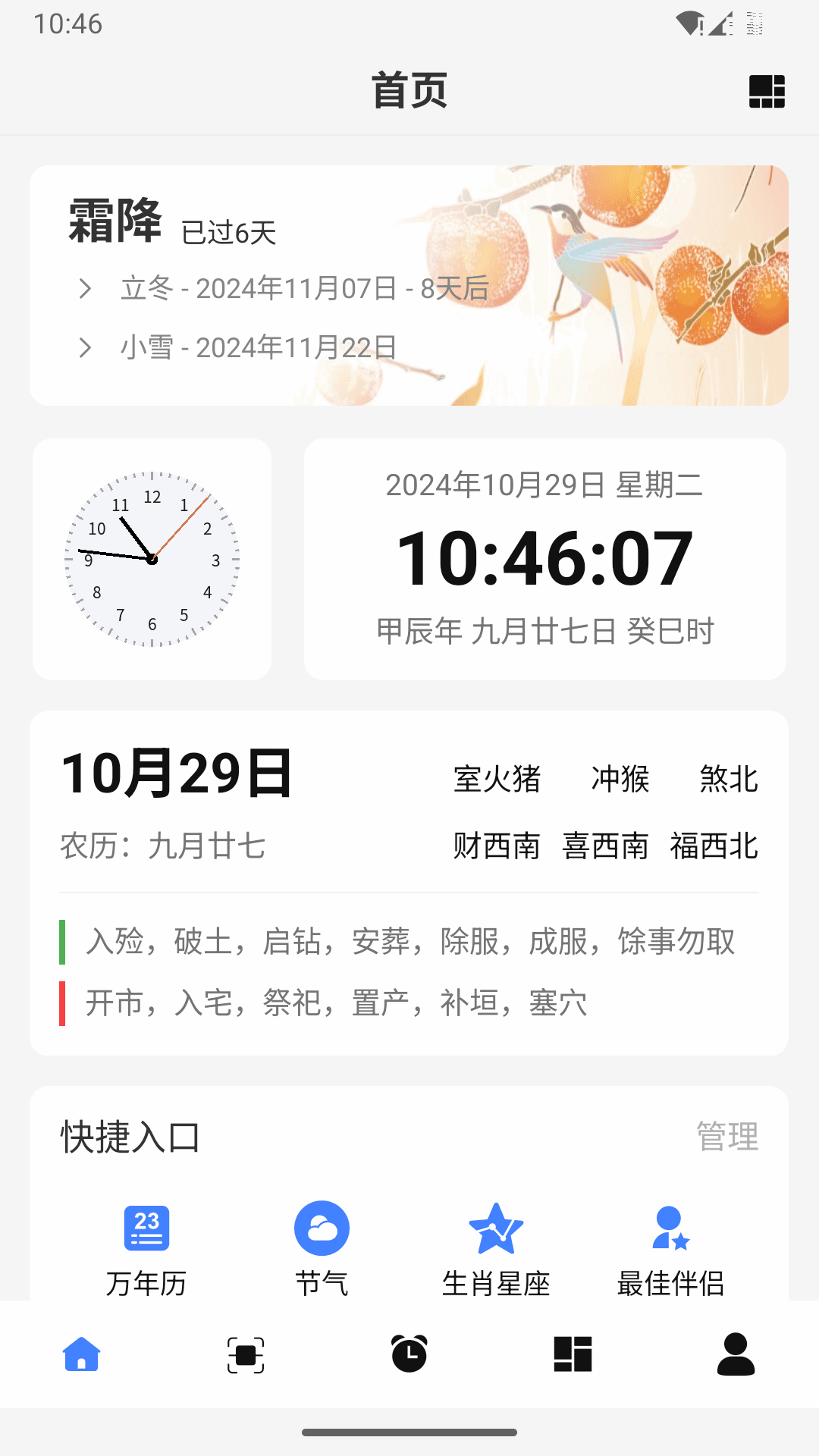Switch to the dashboard widgets tab
This screenshot has width=819, height=1456.
point(573,1354)
